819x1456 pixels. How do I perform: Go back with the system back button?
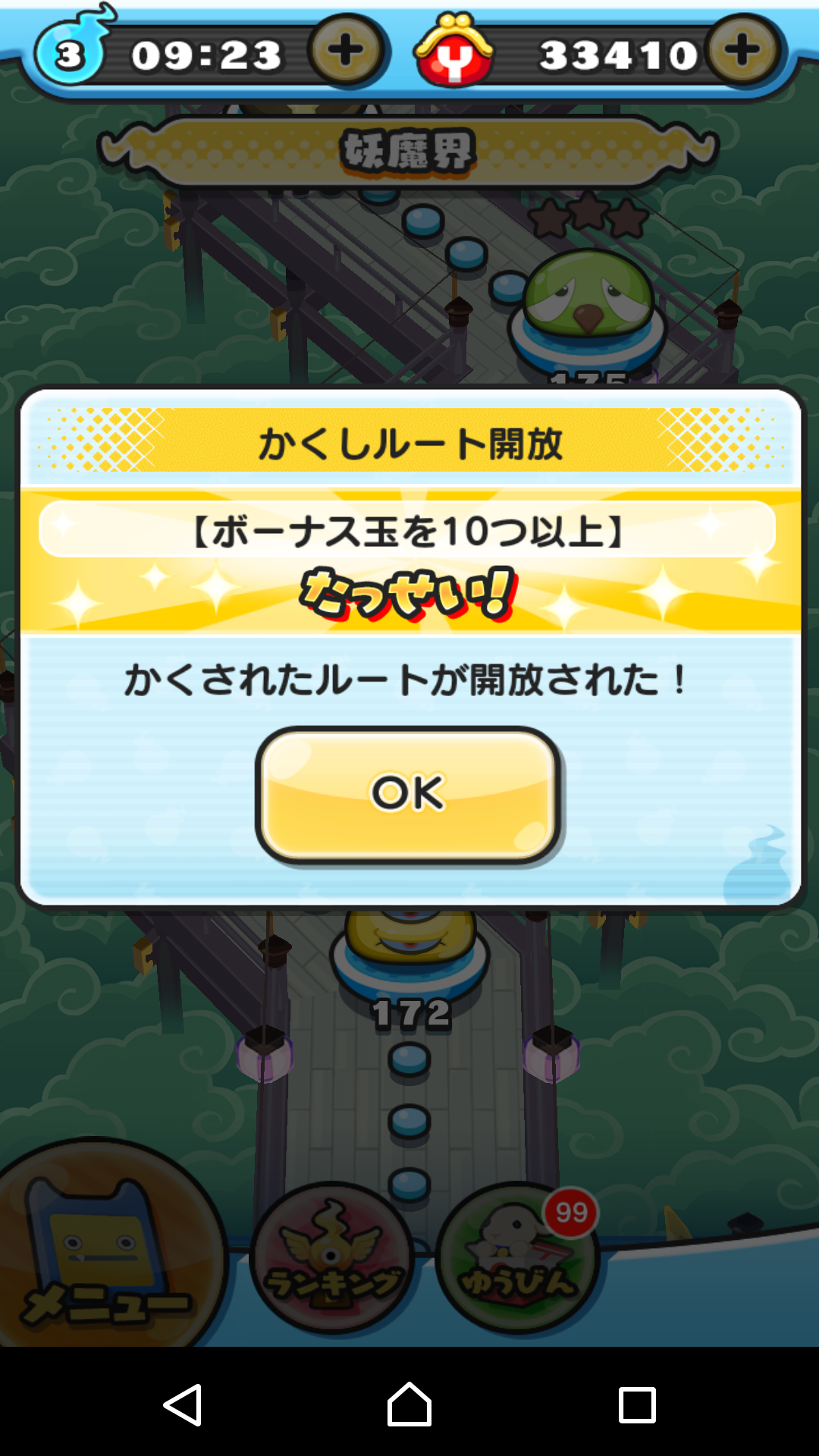[x=183, y=1405]
